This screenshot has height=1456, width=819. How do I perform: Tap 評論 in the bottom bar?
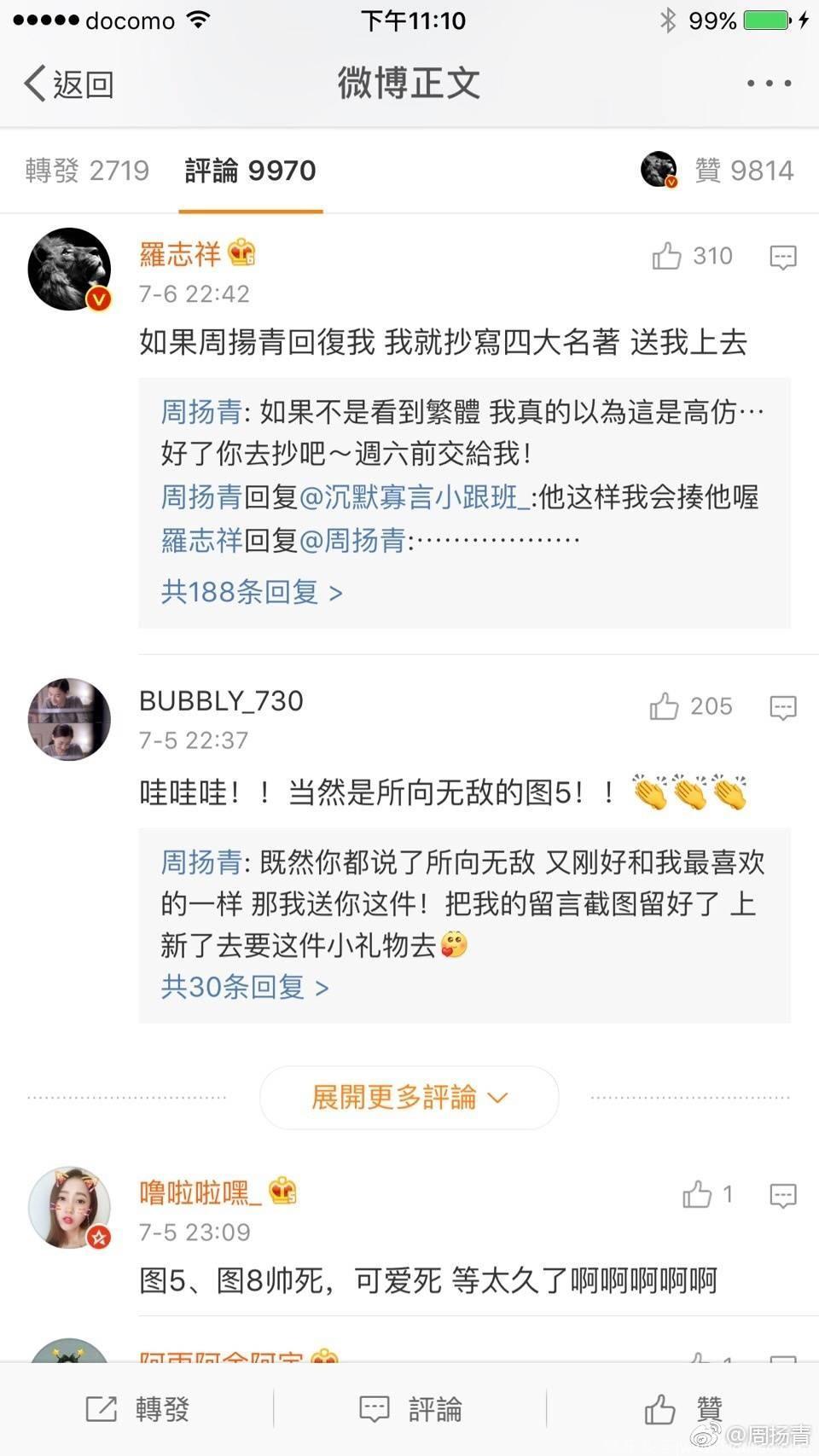coord(410,1409)
